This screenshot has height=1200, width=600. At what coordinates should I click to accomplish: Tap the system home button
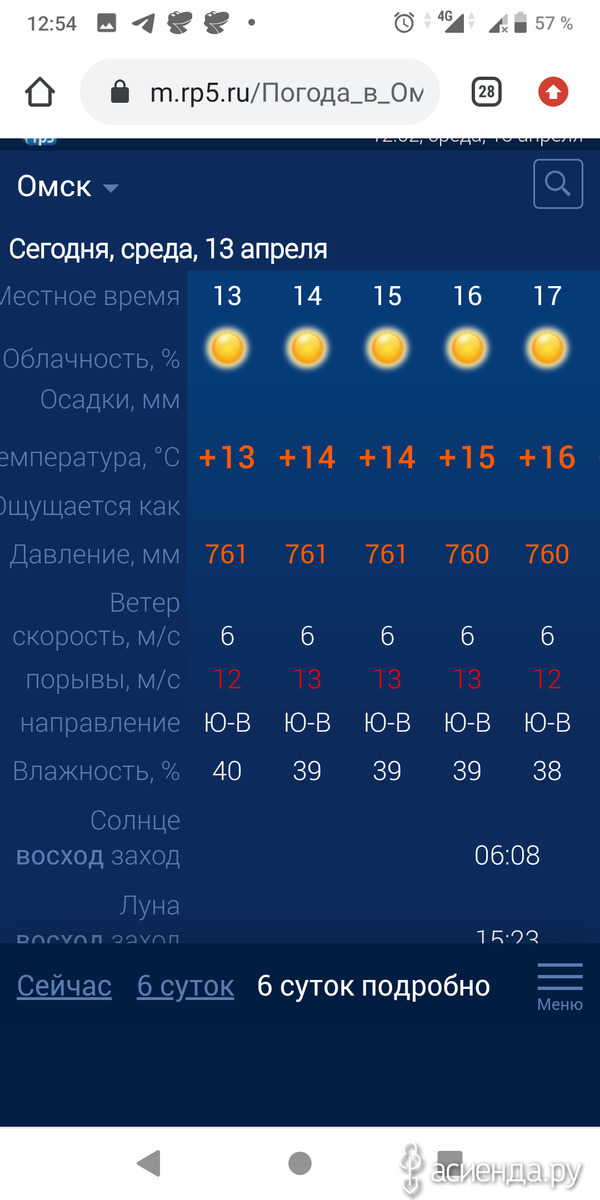pos(299,1162)
